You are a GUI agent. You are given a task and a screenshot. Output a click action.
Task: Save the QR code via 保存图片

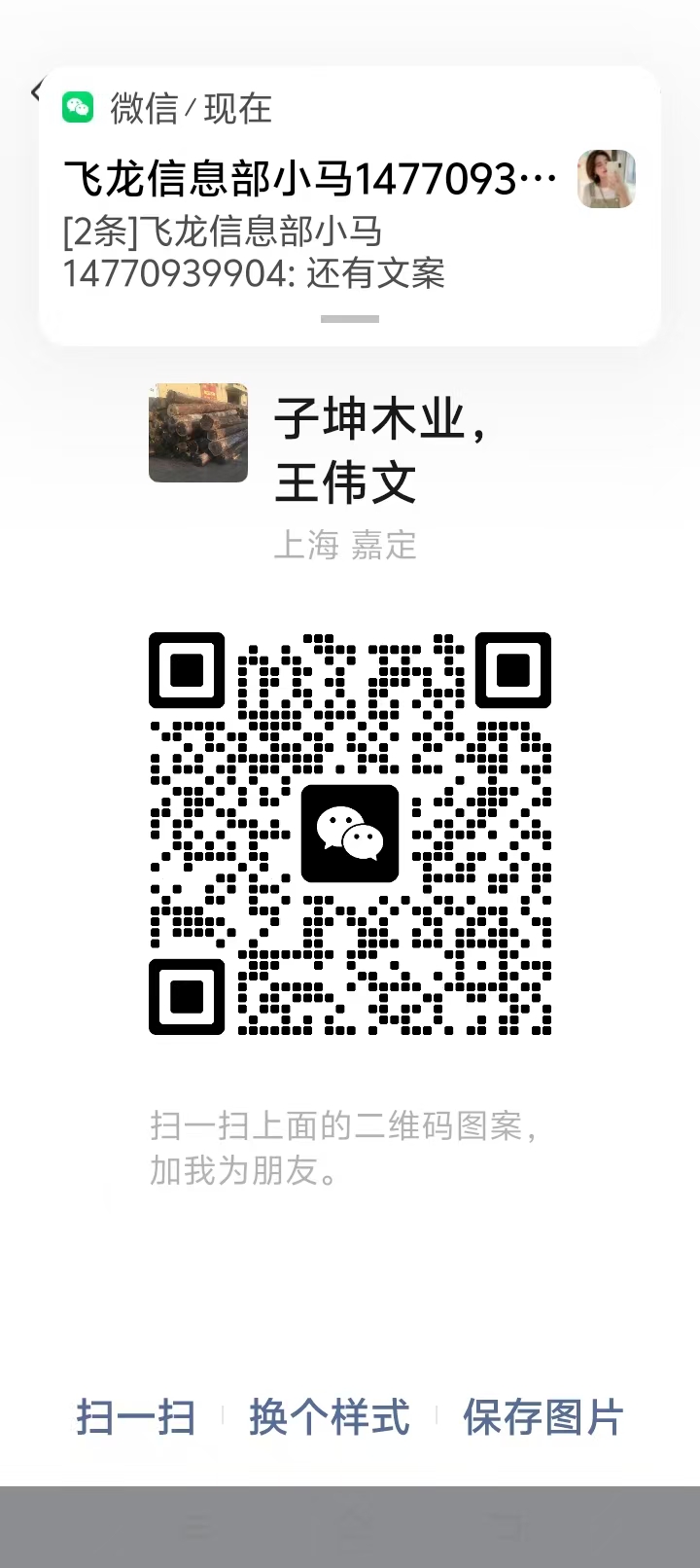pyautogui.click(x=542, y=1417)
